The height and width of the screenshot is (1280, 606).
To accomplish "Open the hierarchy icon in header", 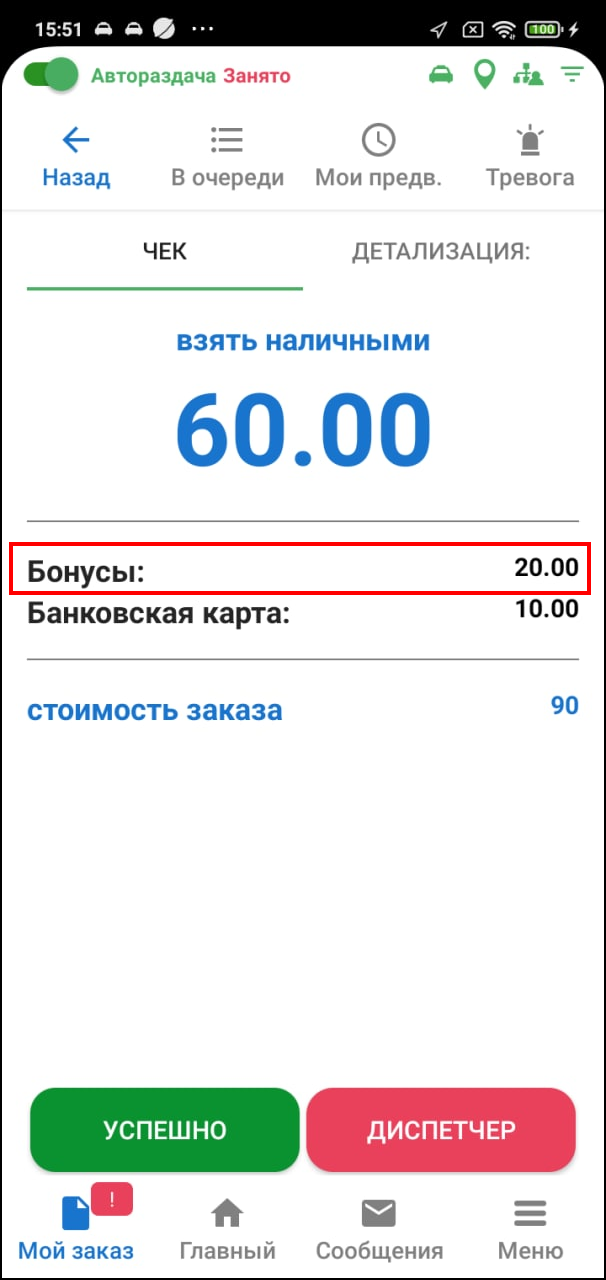I will click(527, 75).
